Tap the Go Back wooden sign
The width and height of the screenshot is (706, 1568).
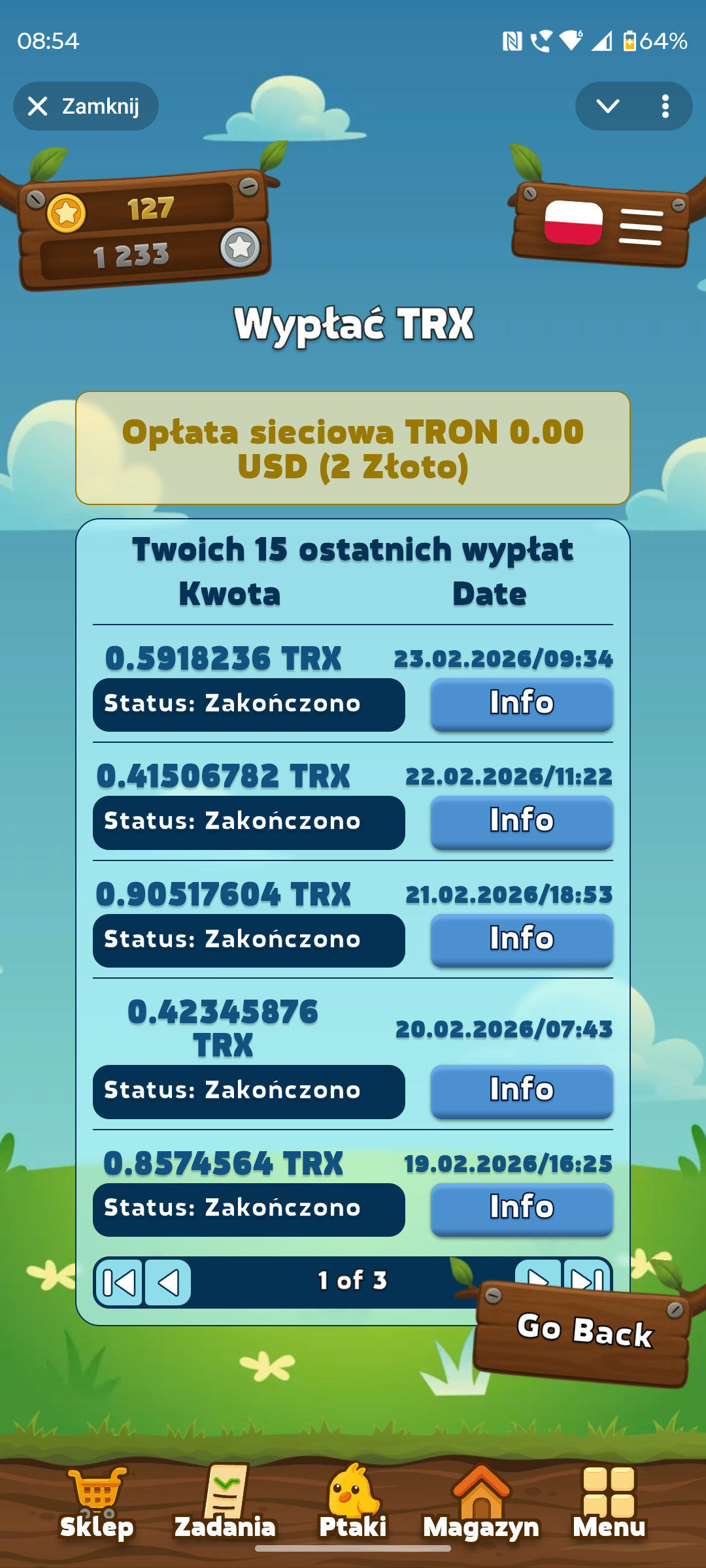pos(583,1331)
